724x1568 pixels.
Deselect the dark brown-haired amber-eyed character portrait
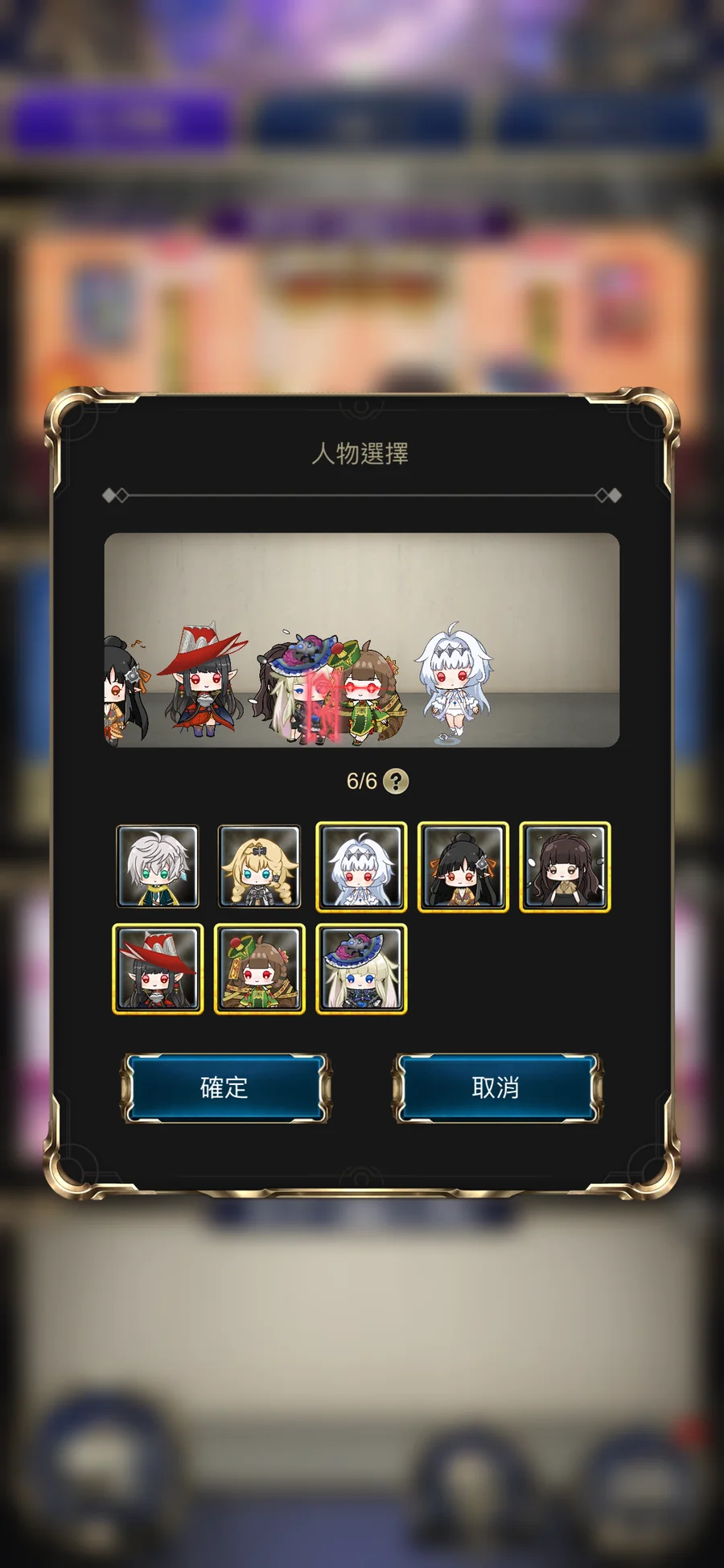[x=565, y=867]
